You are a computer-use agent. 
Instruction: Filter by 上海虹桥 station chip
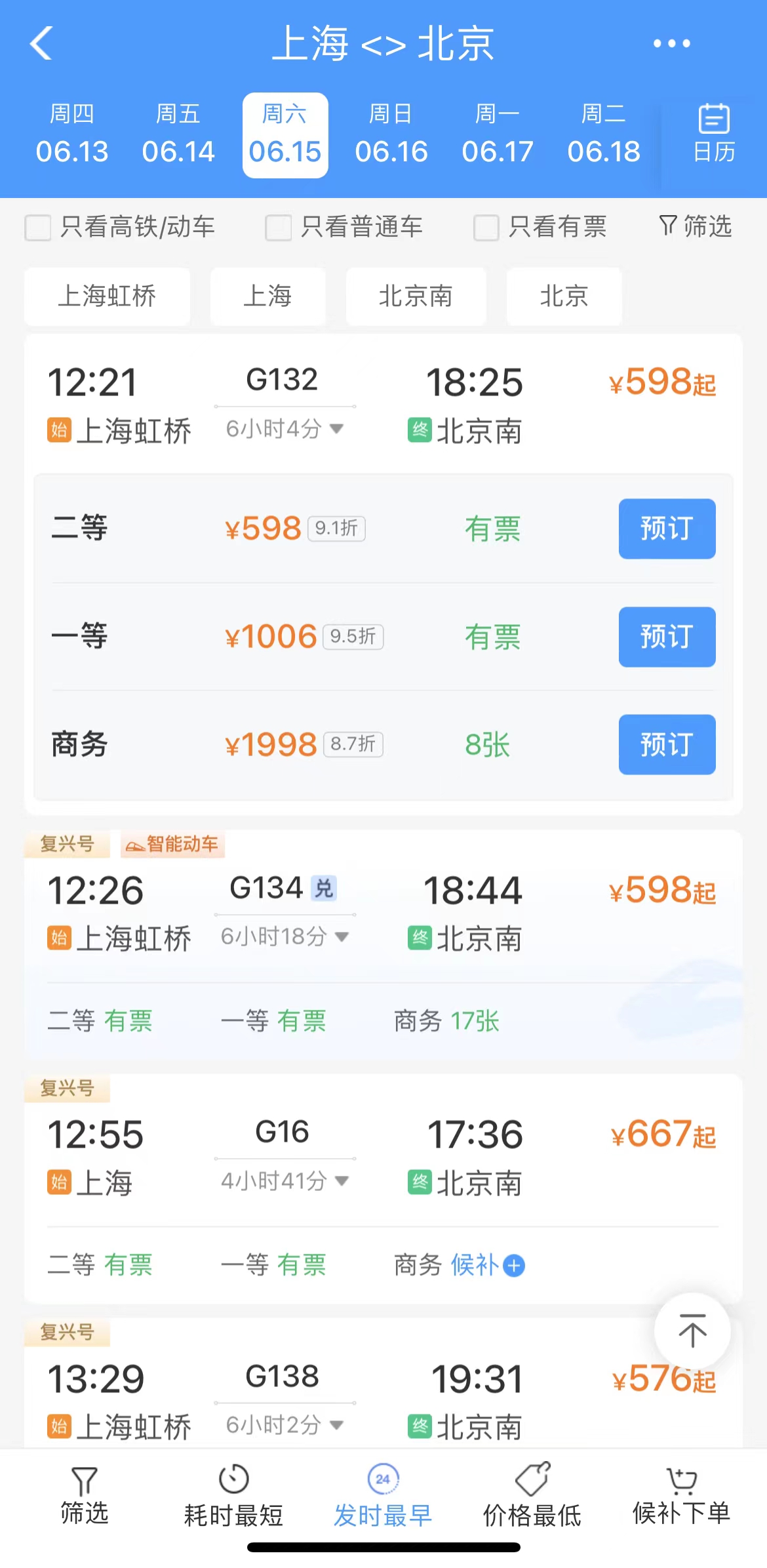pyautogui.click(x=107, y=296)
